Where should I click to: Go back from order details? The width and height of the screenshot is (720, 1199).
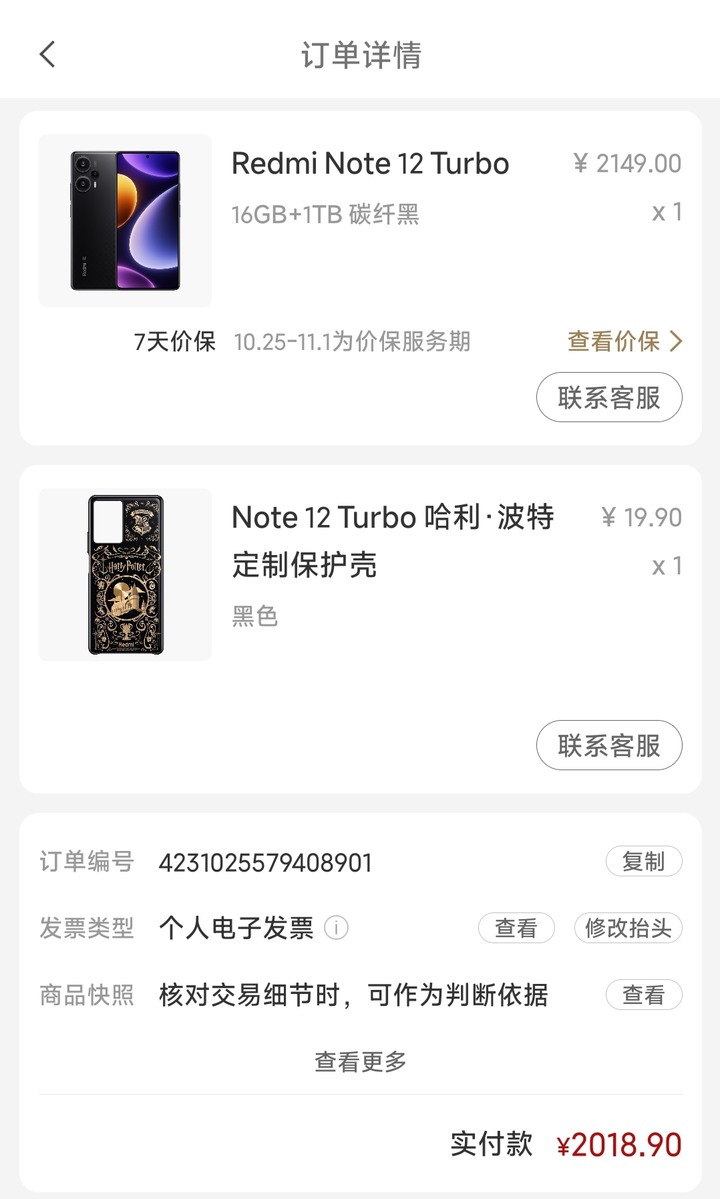point(47,54)
